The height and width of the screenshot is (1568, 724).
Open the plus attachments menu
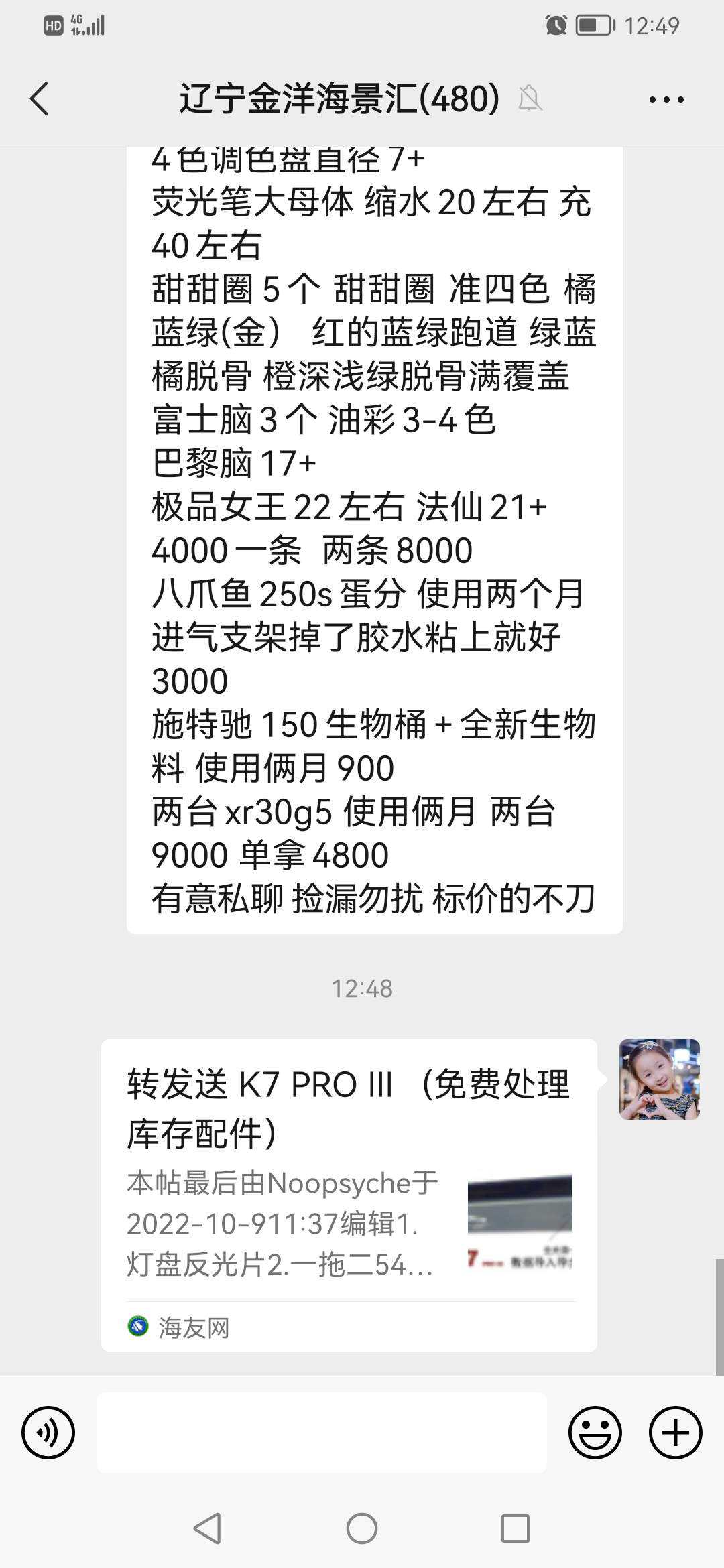[675, 1433]
